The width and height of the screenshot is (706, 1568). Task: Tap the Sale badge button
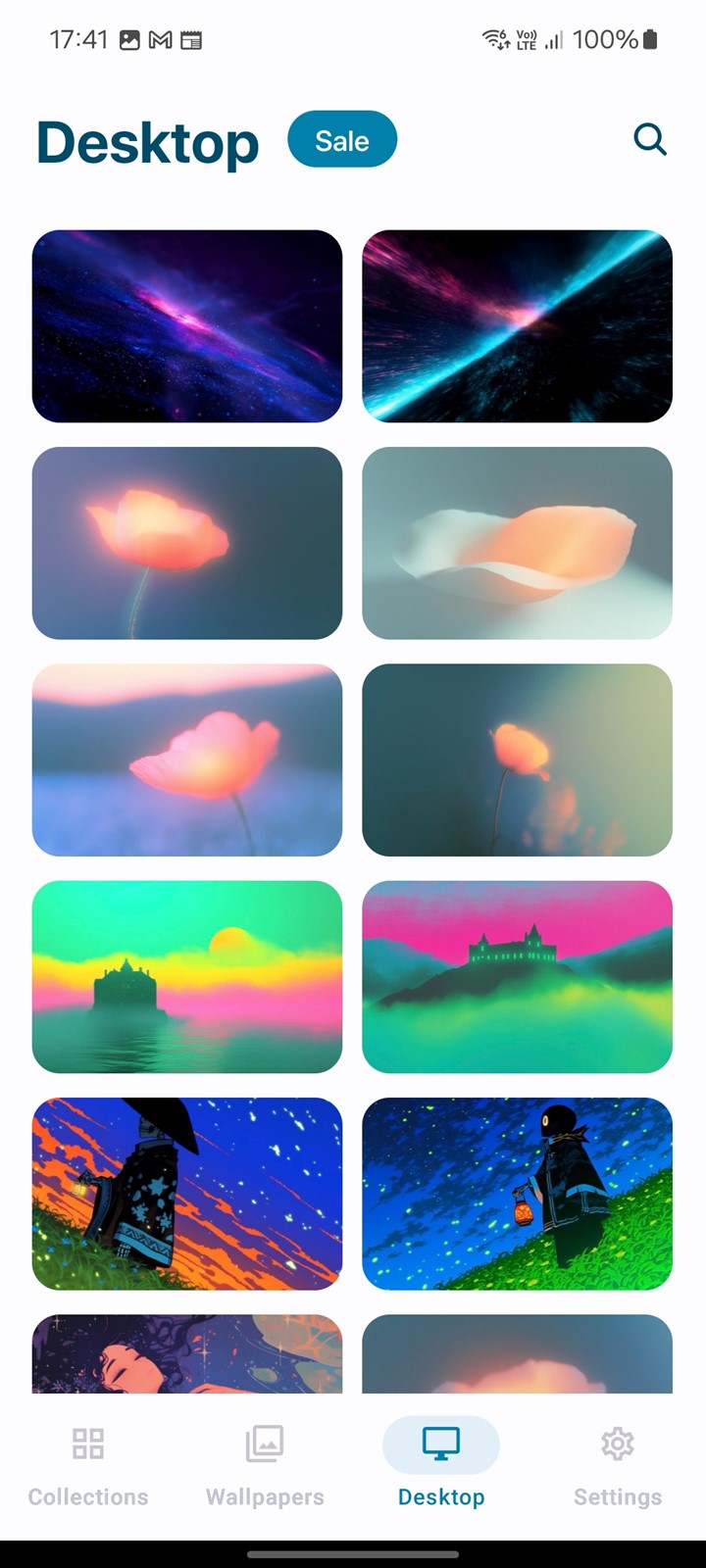342,140
